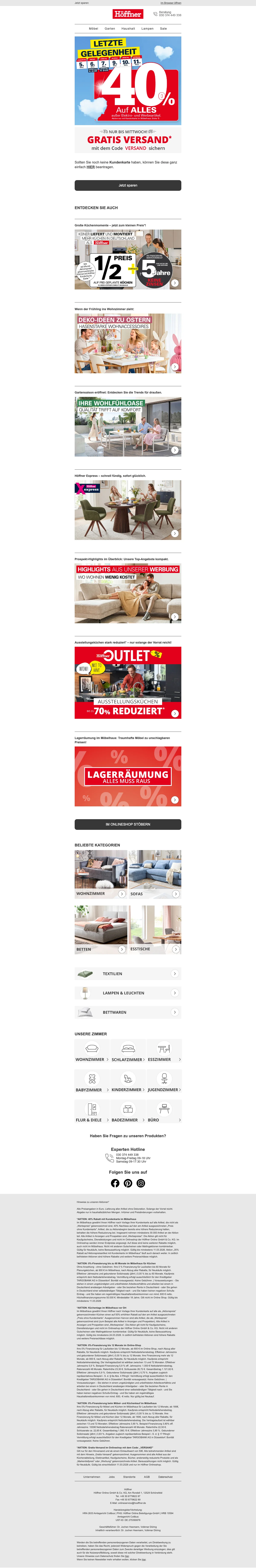
Task: Open the Betten category tile
Action: pyautogui.click(x=101, y=929)
